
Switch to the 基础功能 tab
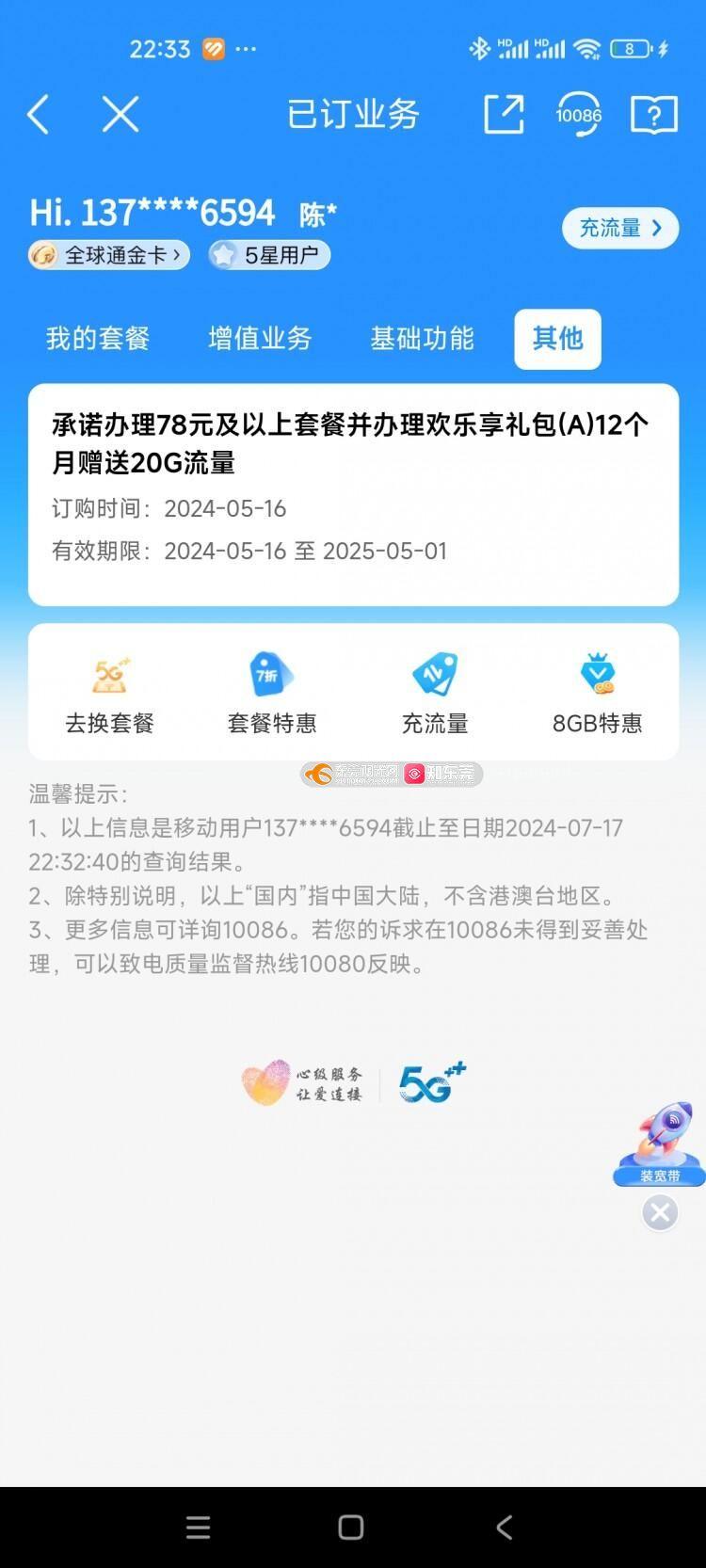coord(422,339)
